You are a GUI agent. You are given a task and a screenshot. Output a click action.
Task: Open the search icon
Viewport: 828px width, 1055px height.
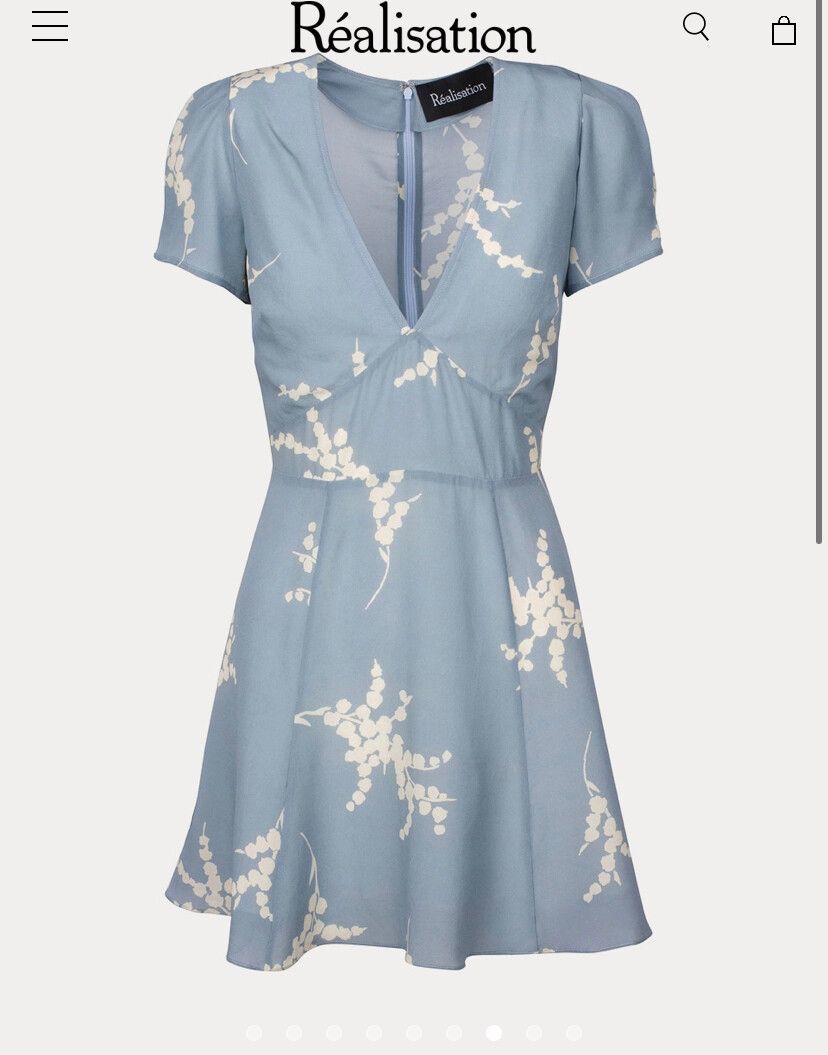[696, 27]
